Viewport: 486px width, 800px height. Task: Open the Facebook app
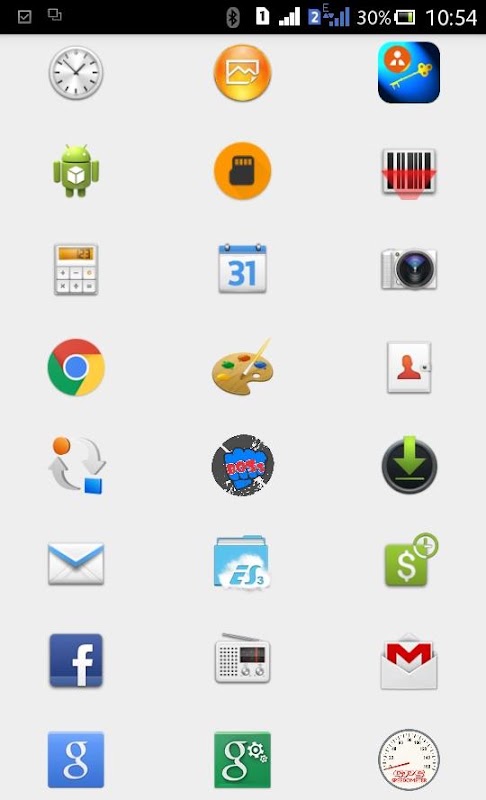(76, 661)
